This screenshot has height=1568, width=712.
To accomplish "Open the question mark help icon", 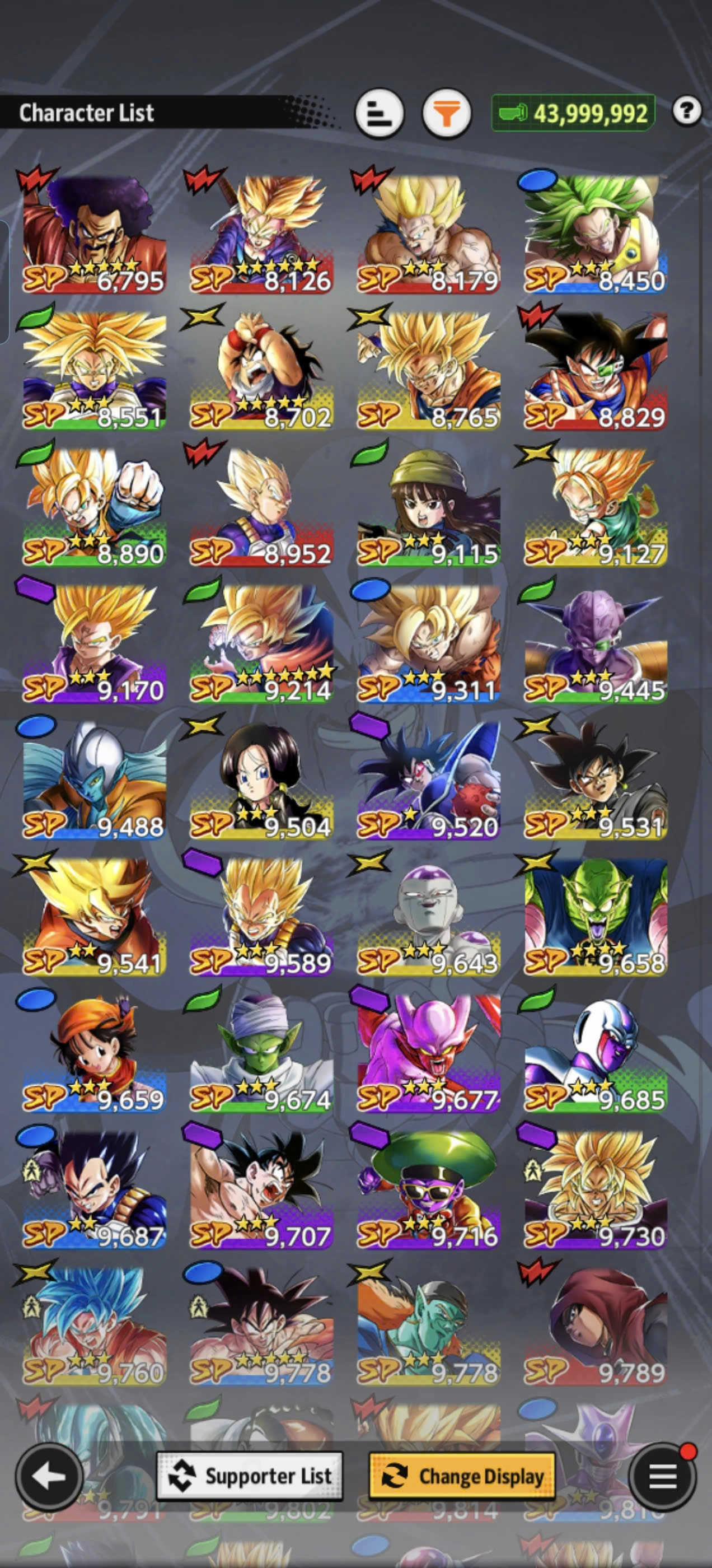I will point(686,111).
